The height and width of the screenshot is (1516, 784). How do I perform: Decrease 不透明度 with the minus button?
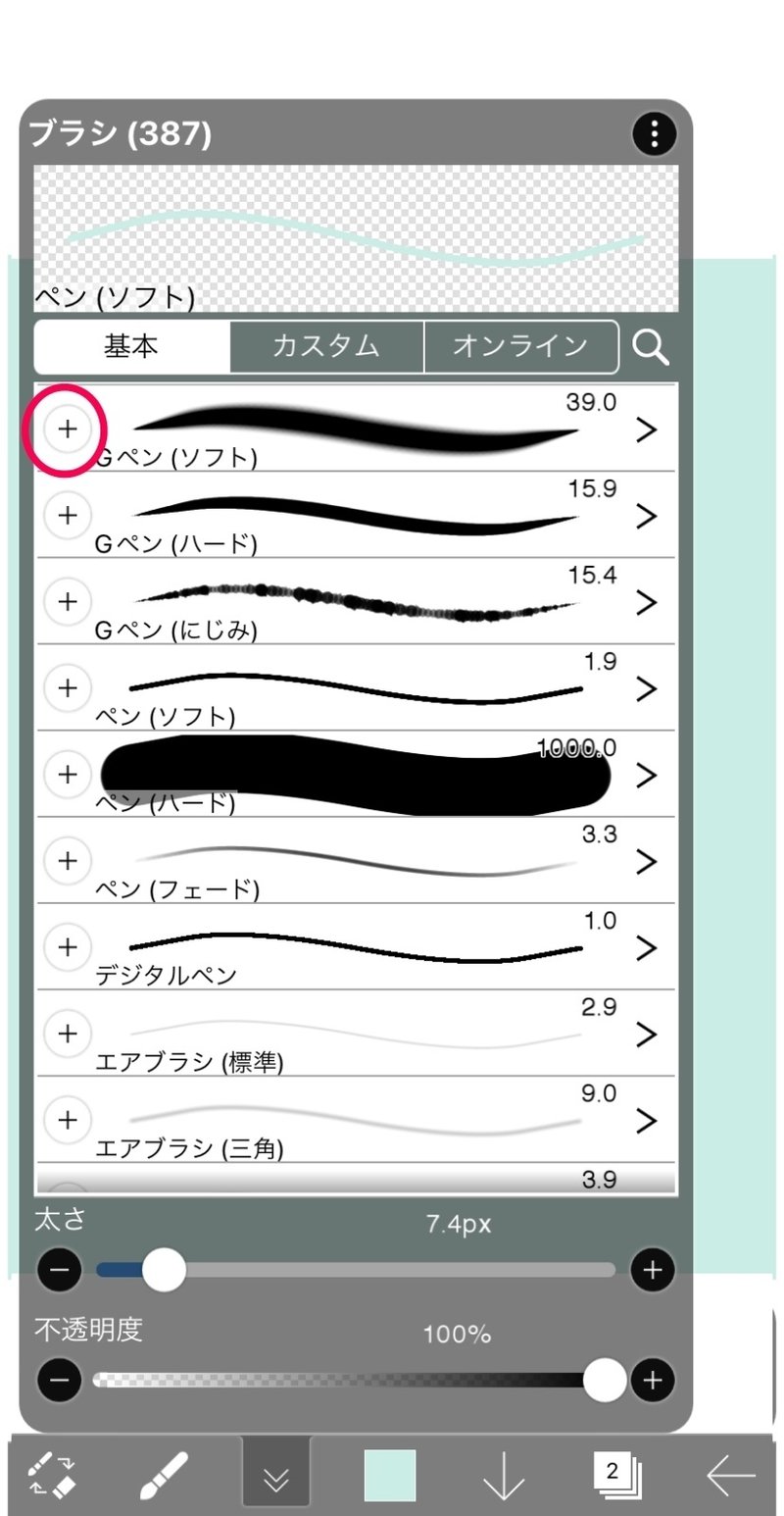60,1381
